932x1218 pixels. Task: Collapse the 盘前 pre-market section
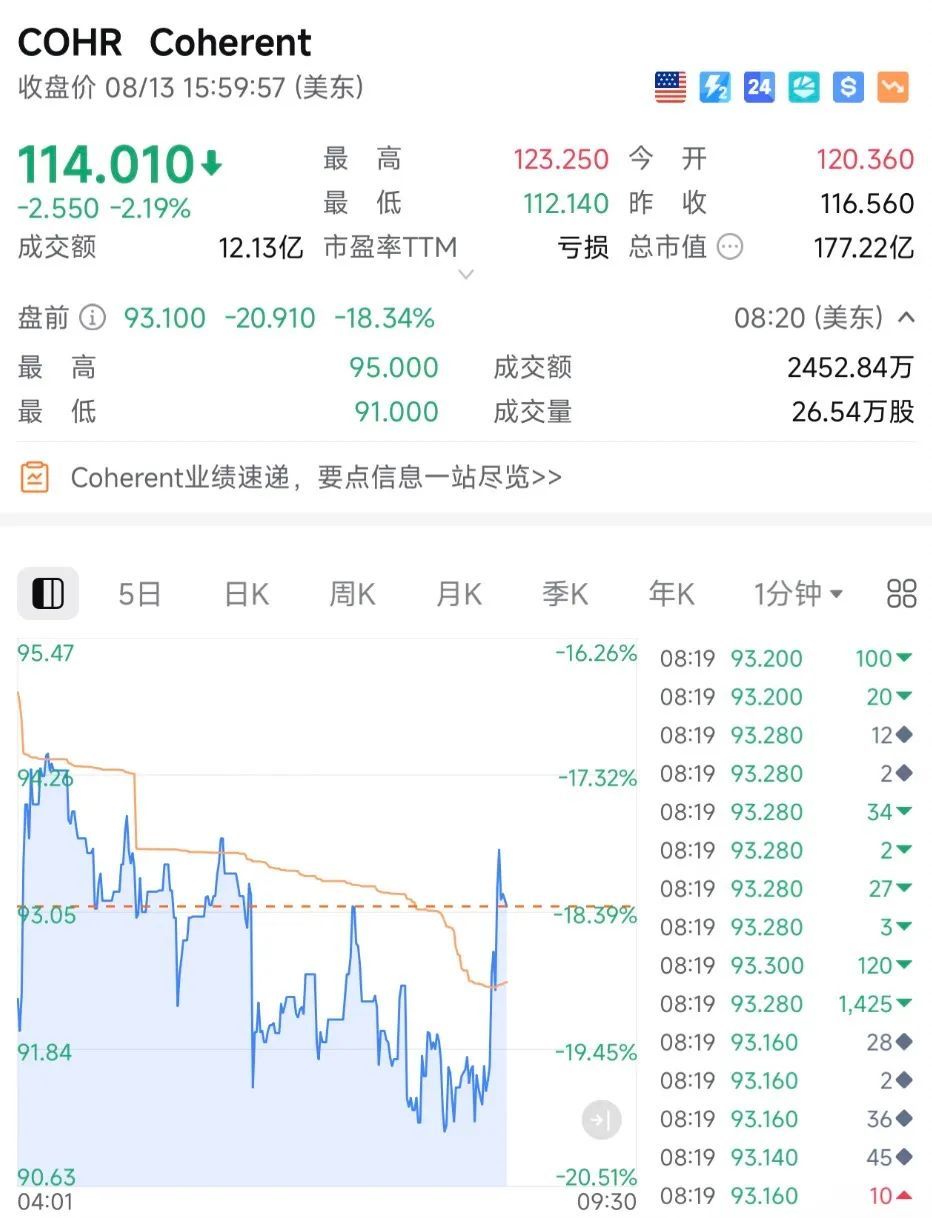click(x=906, y=319)
